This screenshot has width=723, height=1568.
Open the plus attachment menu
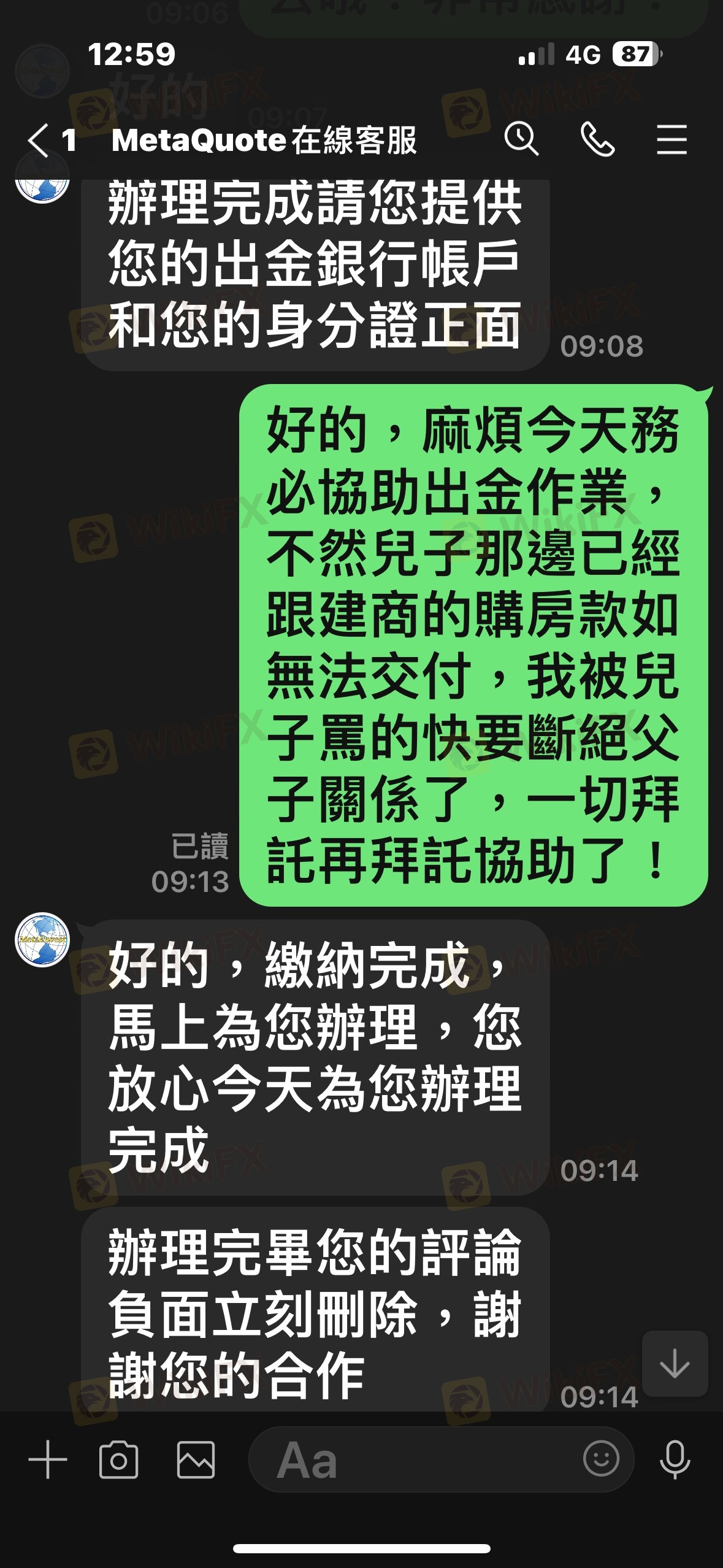(48, 1459)
